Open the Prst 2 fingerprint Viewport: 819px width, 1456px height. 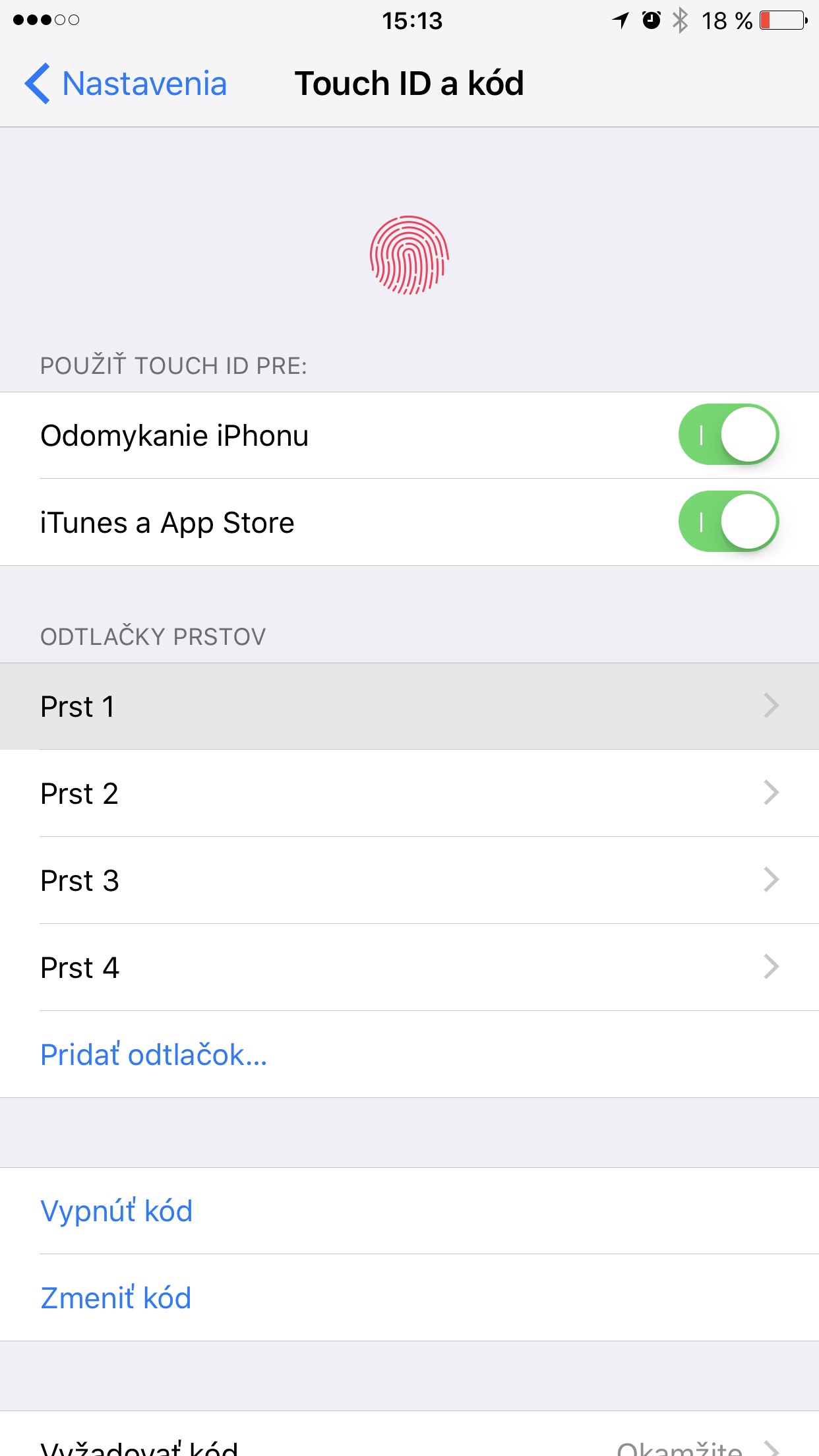[x=409, y=793]
